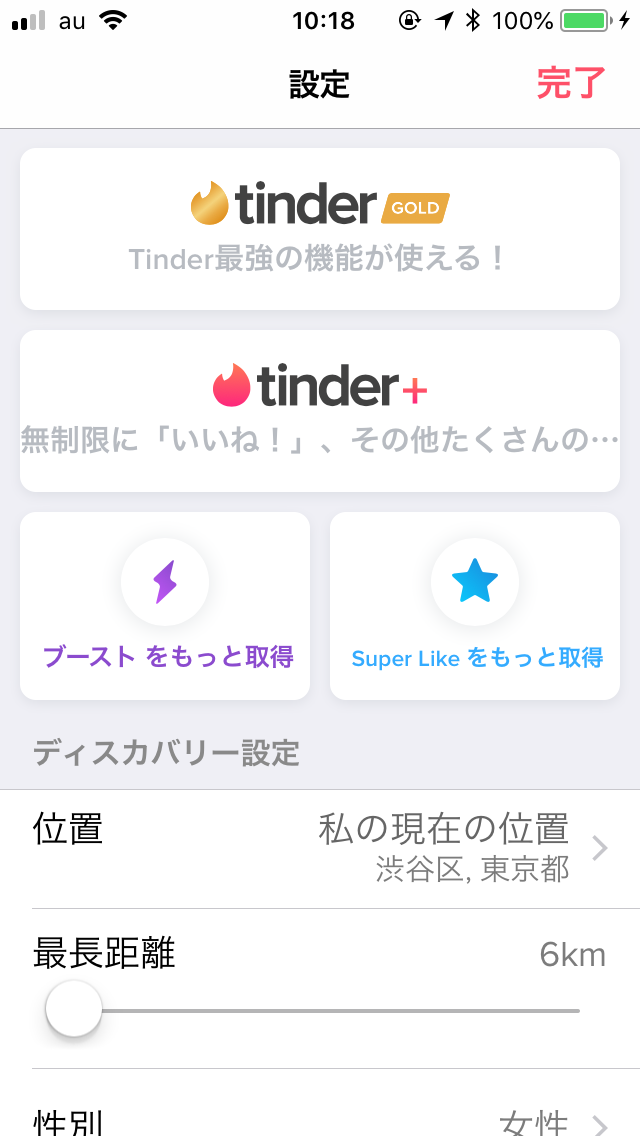Get more Boosts (ブースト をもっと取得)
The image size is (640, 1136).
coord(165,606)
